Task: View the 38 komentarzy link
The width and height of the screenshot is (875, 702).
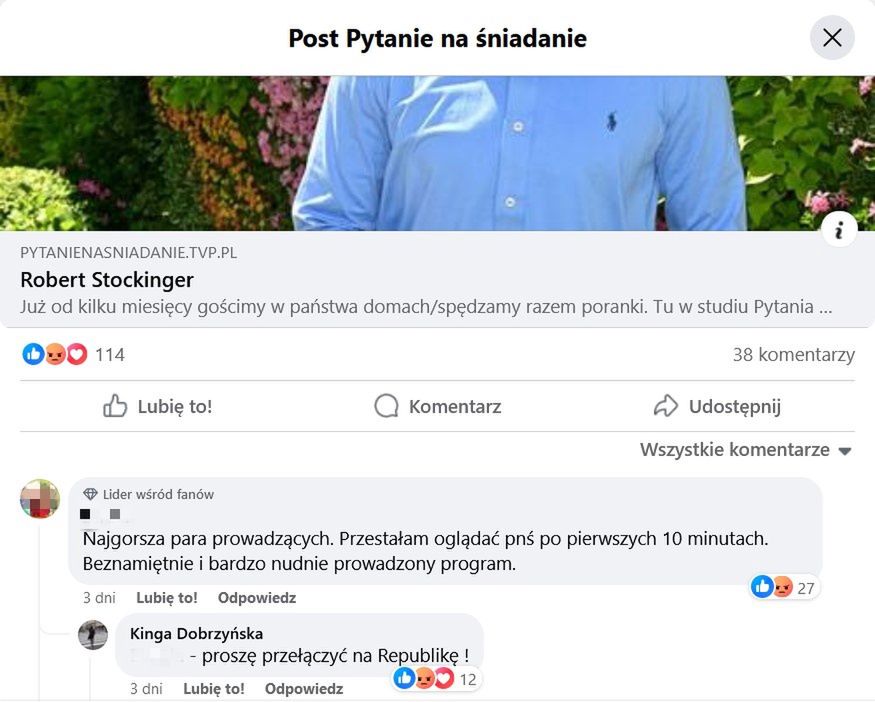Action: click(793, 354)
